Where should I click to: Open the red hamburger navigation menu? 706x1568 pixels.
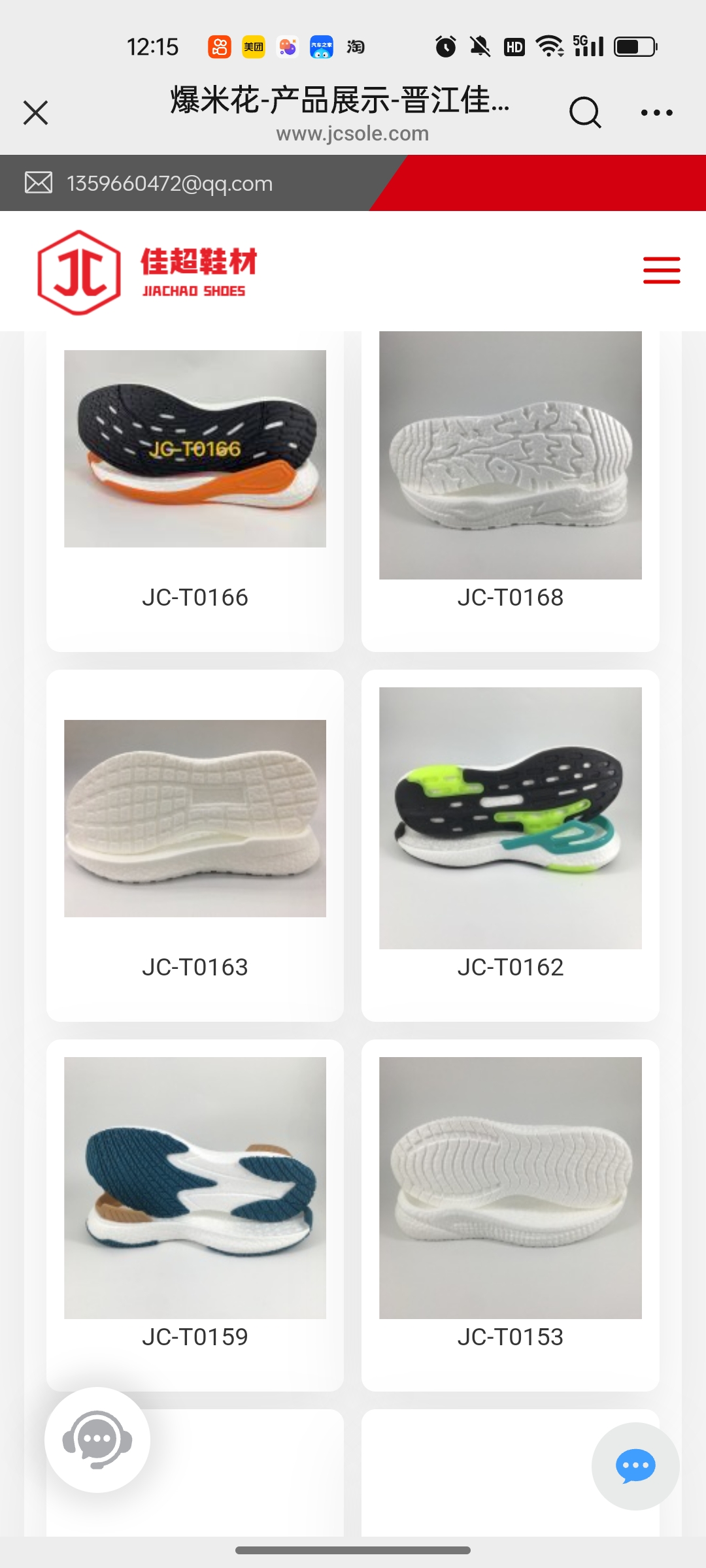(x=661, y=270)
